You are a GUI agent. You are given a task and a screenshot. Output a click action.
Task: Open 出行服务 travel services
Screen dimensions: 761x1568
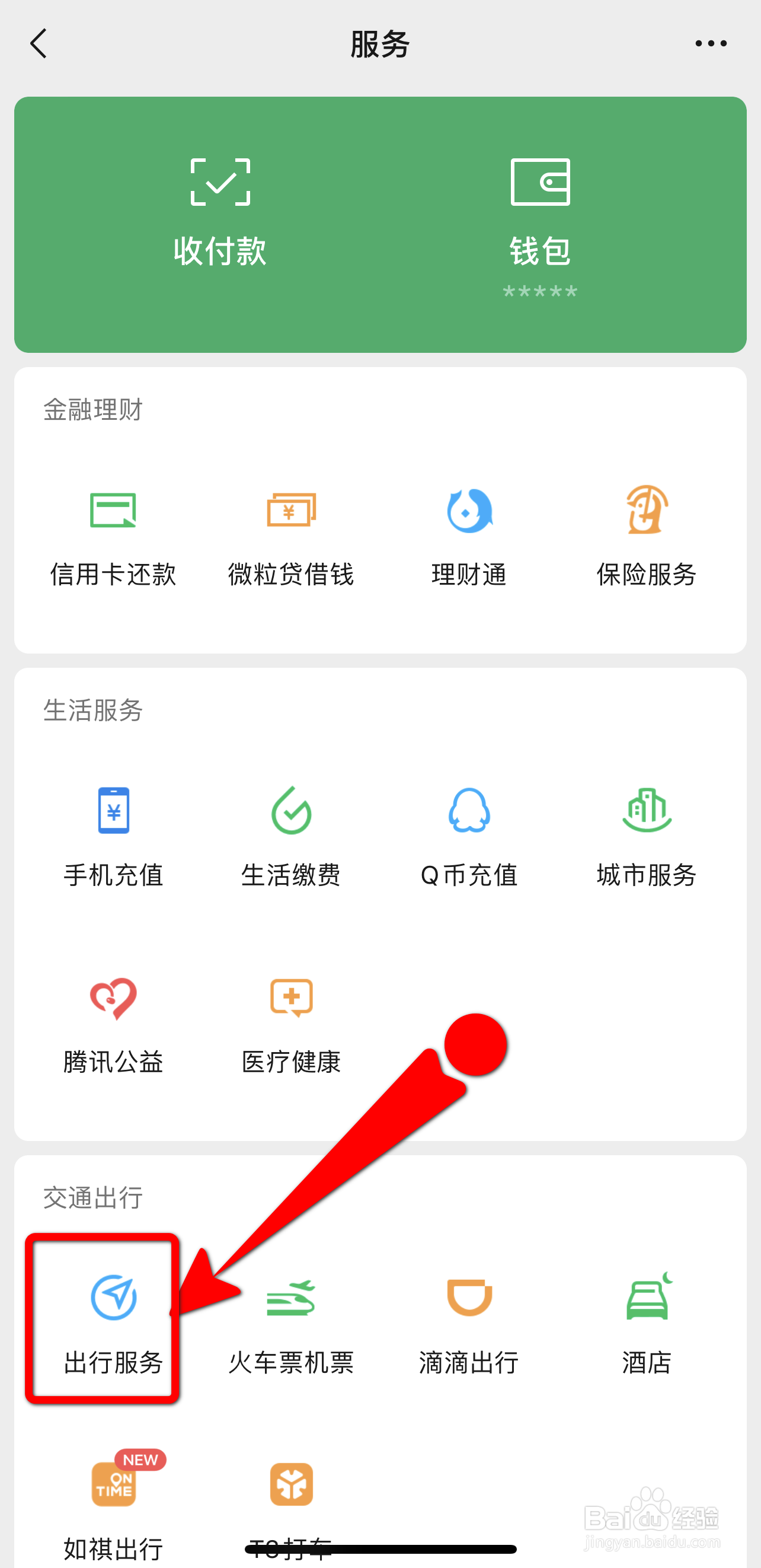click(x=113, y=1325)
